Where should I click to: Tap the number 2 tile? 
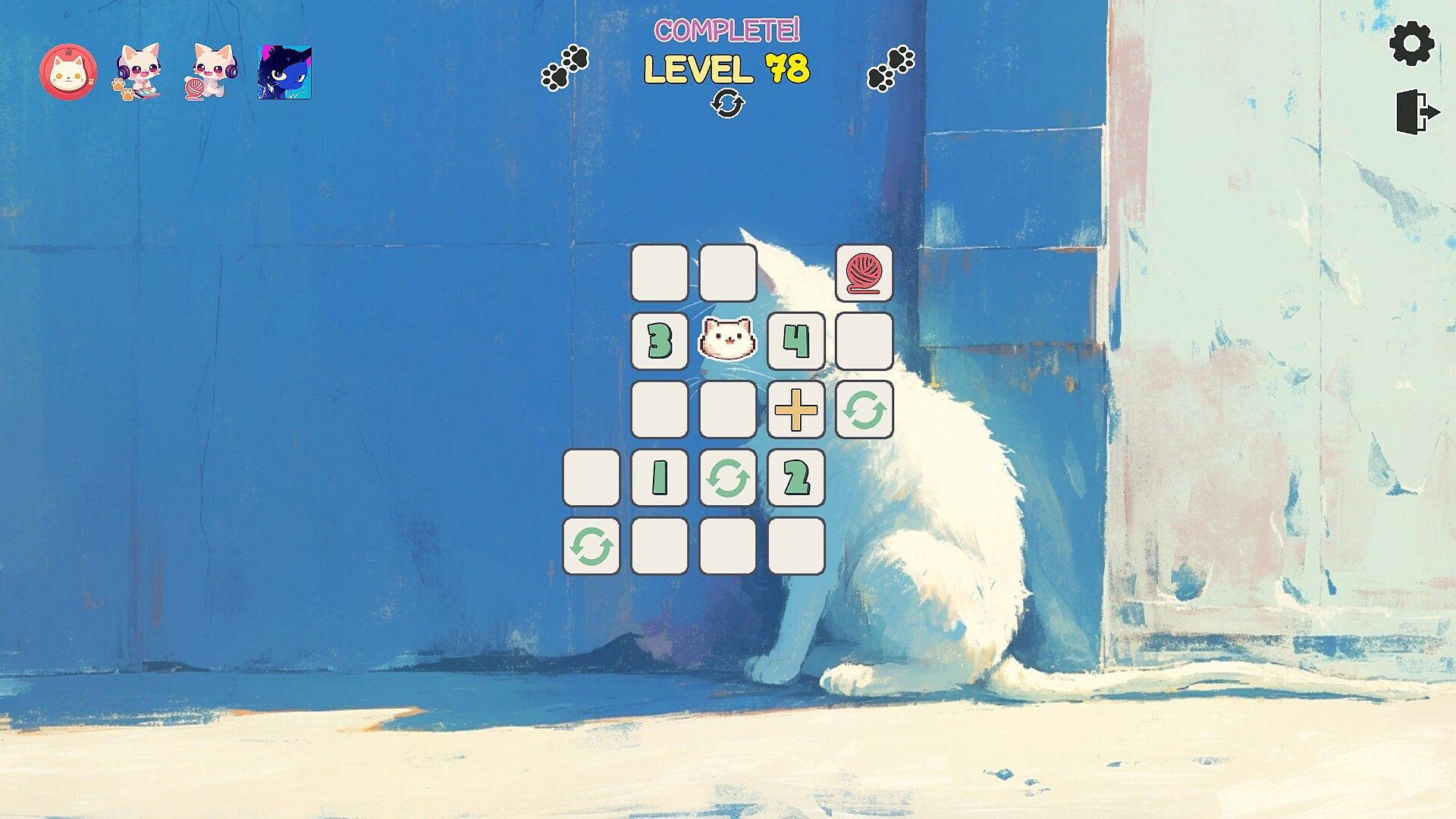795,478
